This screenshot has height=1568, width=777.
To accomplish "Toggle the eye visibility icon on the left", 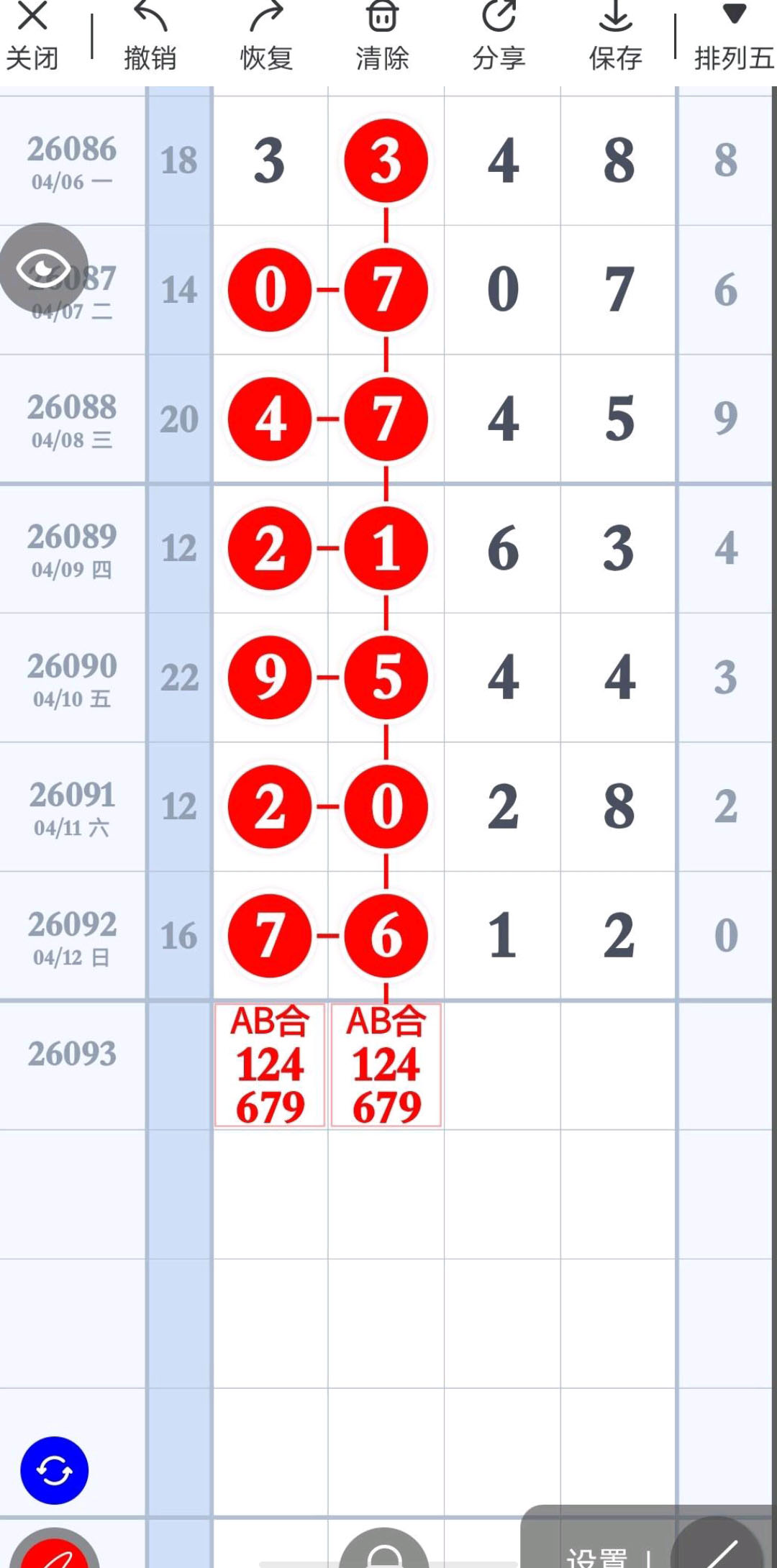I will coord(42,268).
